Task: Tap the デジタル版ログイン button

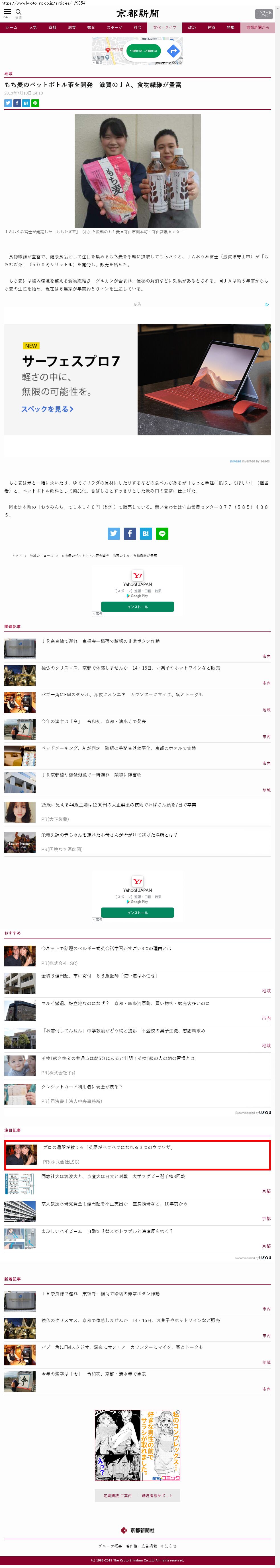Action: 263,13
